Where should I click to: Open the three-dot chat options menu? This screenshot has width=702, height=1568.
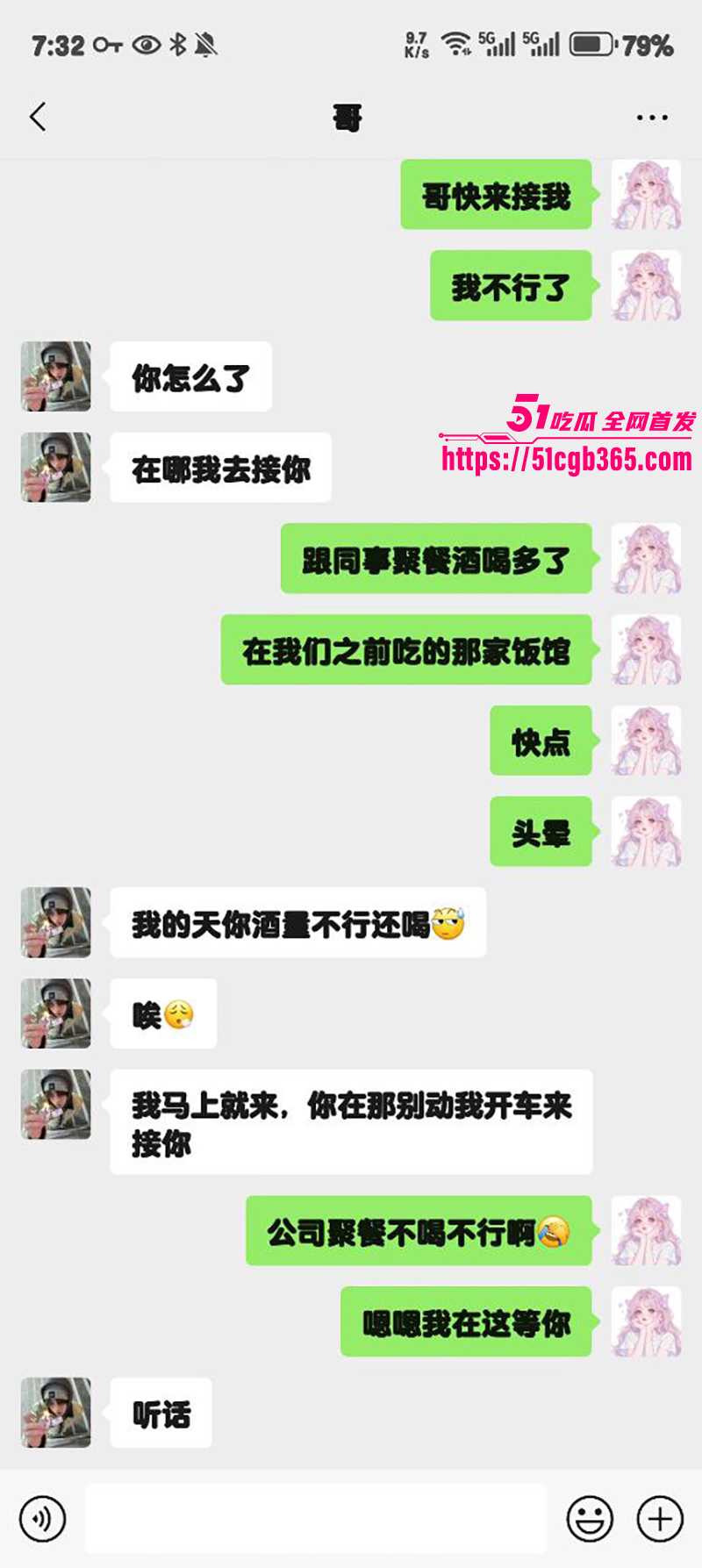(x=651, y=117)
